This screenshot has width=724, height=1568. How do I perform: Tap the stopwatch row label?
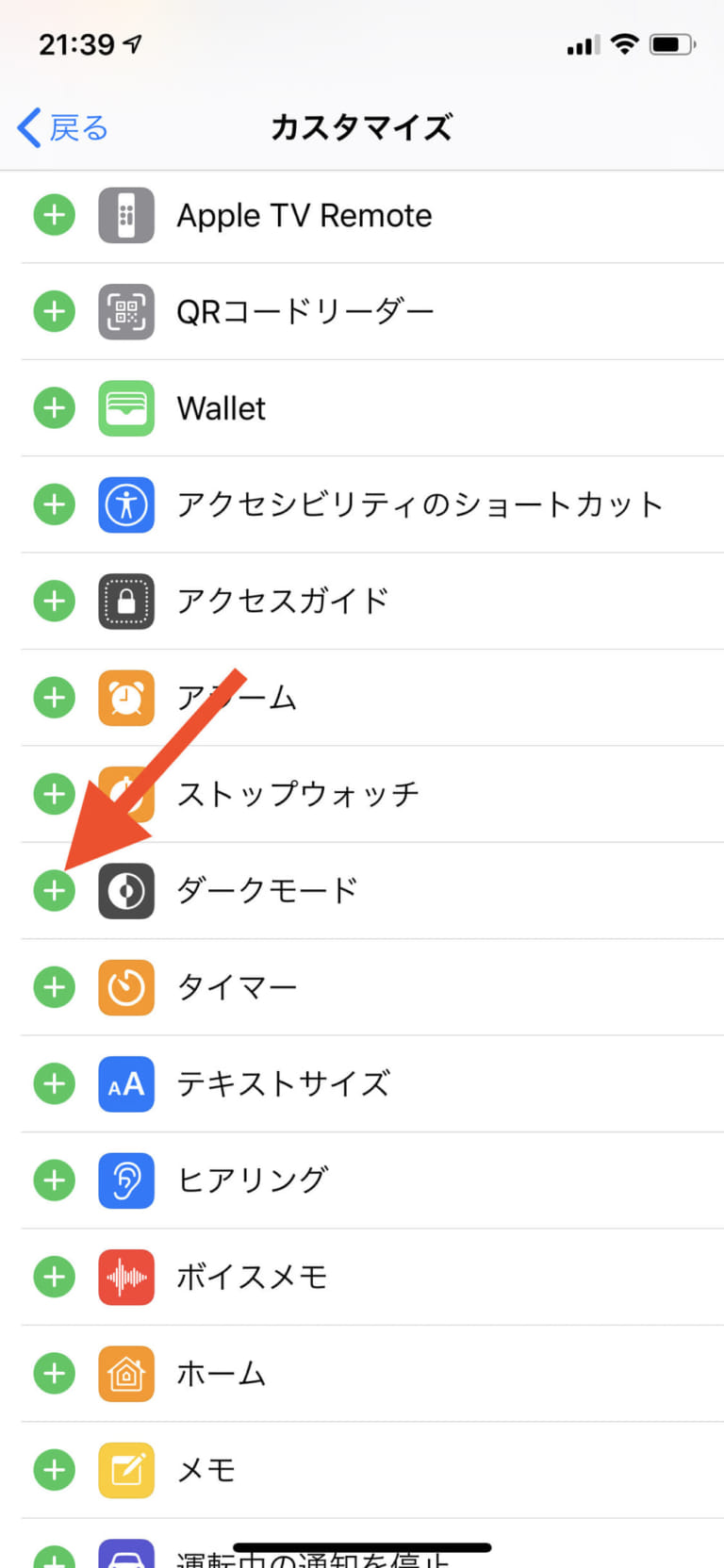pyautogui.click(x=298, y=794)
